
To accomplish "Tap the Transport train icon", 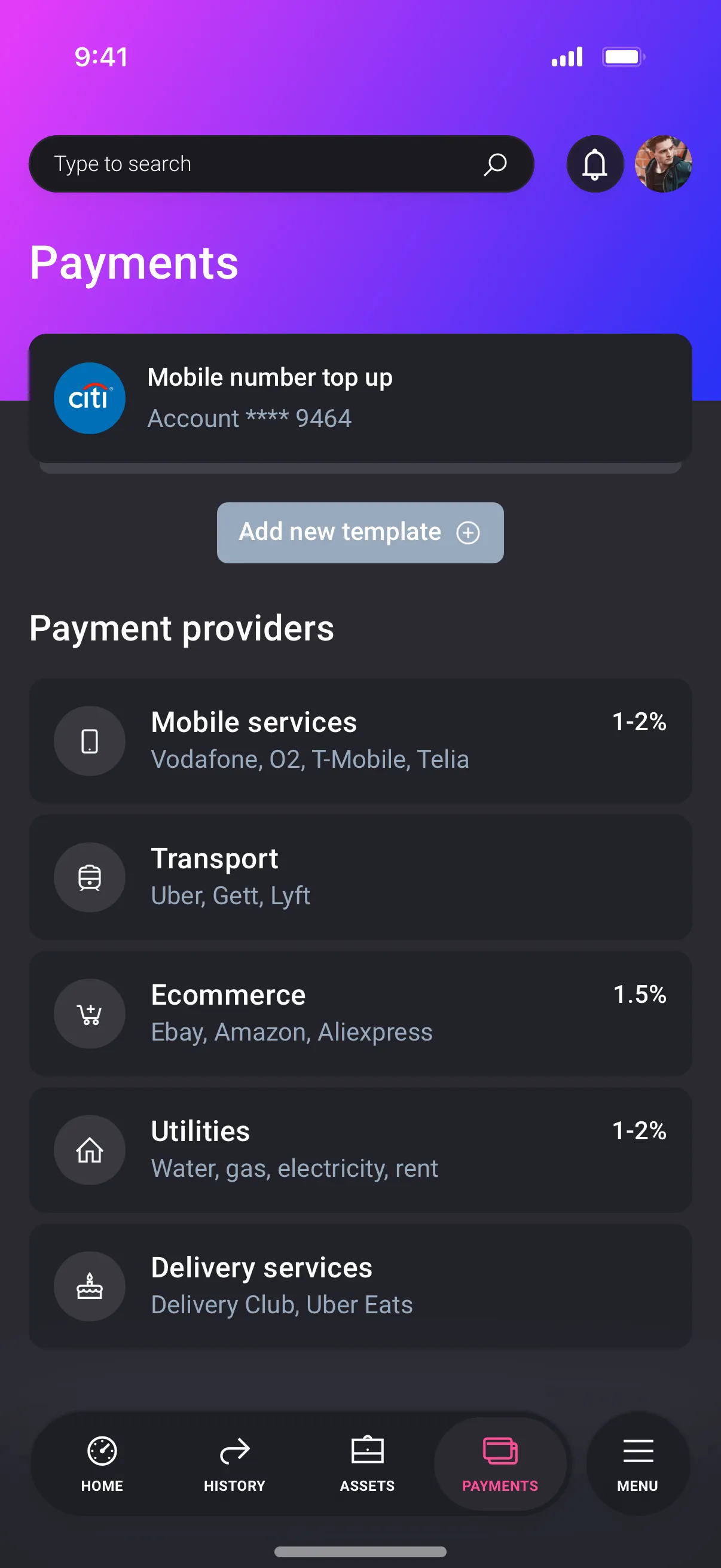I will pyautogui.click(x=90, y=877).
